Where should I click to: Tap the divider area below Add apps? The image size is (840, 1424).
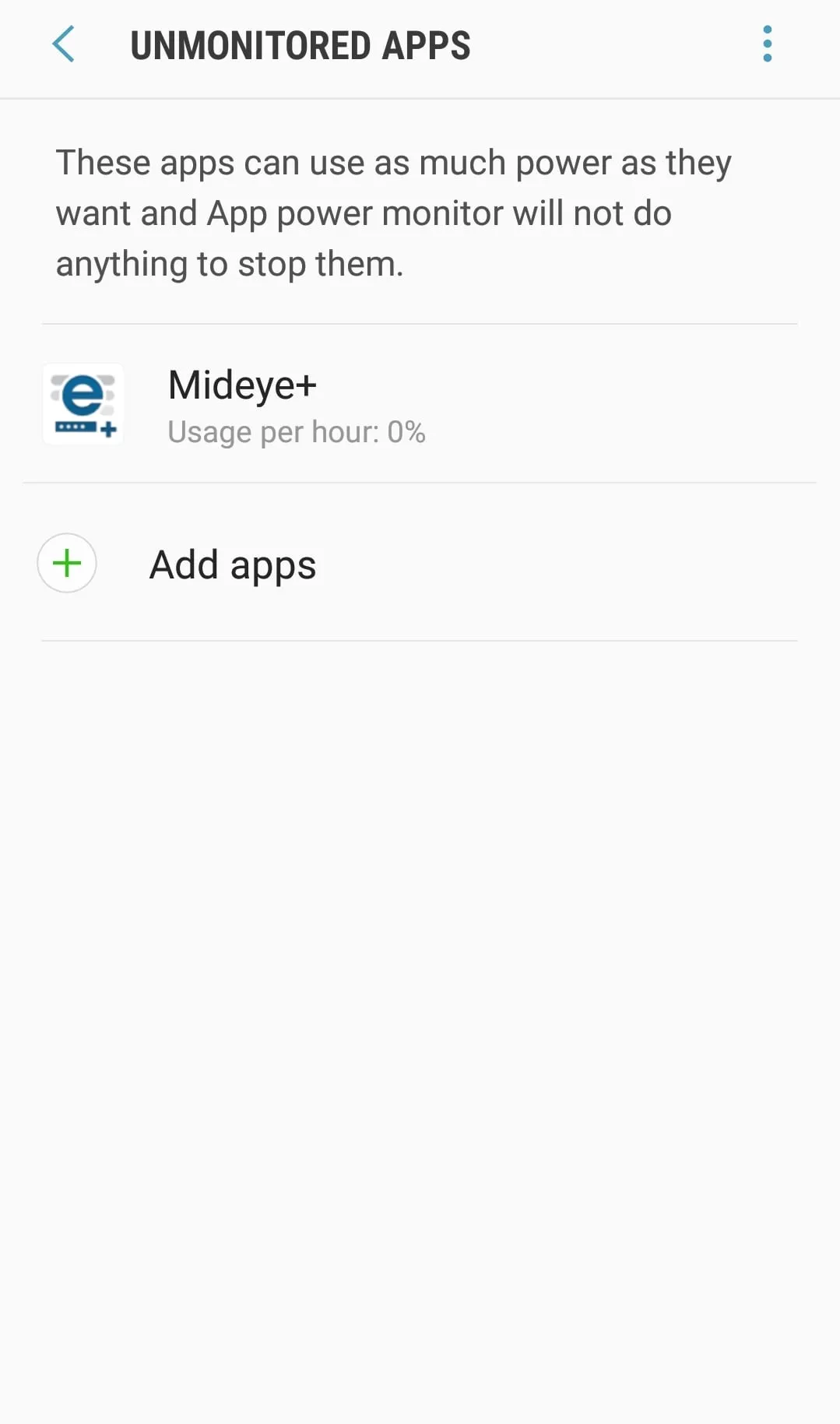pyautogui.click(x=420, y=640)
